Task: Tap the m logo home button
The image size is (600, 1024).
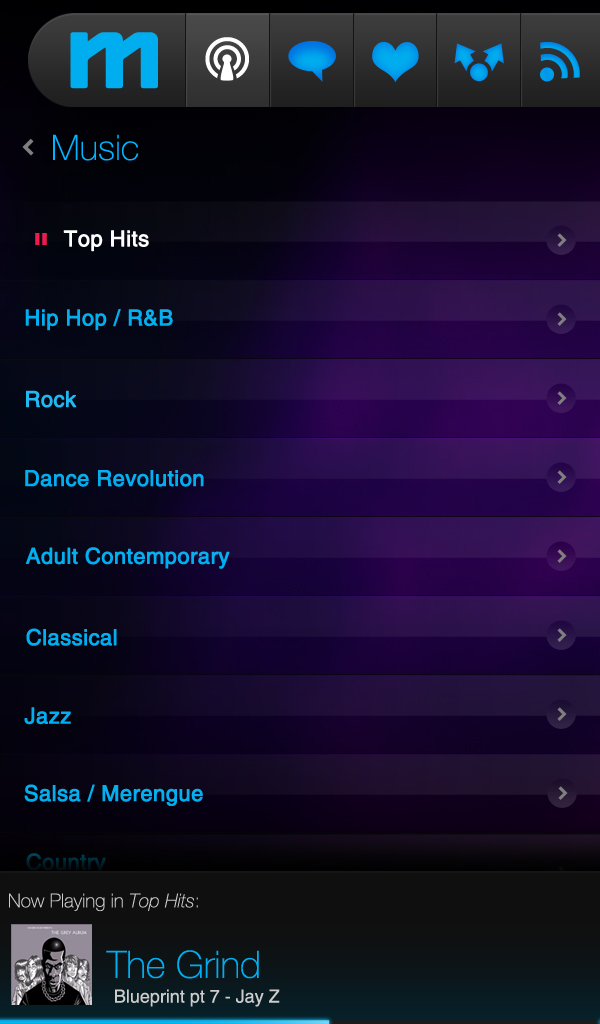Action: 113,60
